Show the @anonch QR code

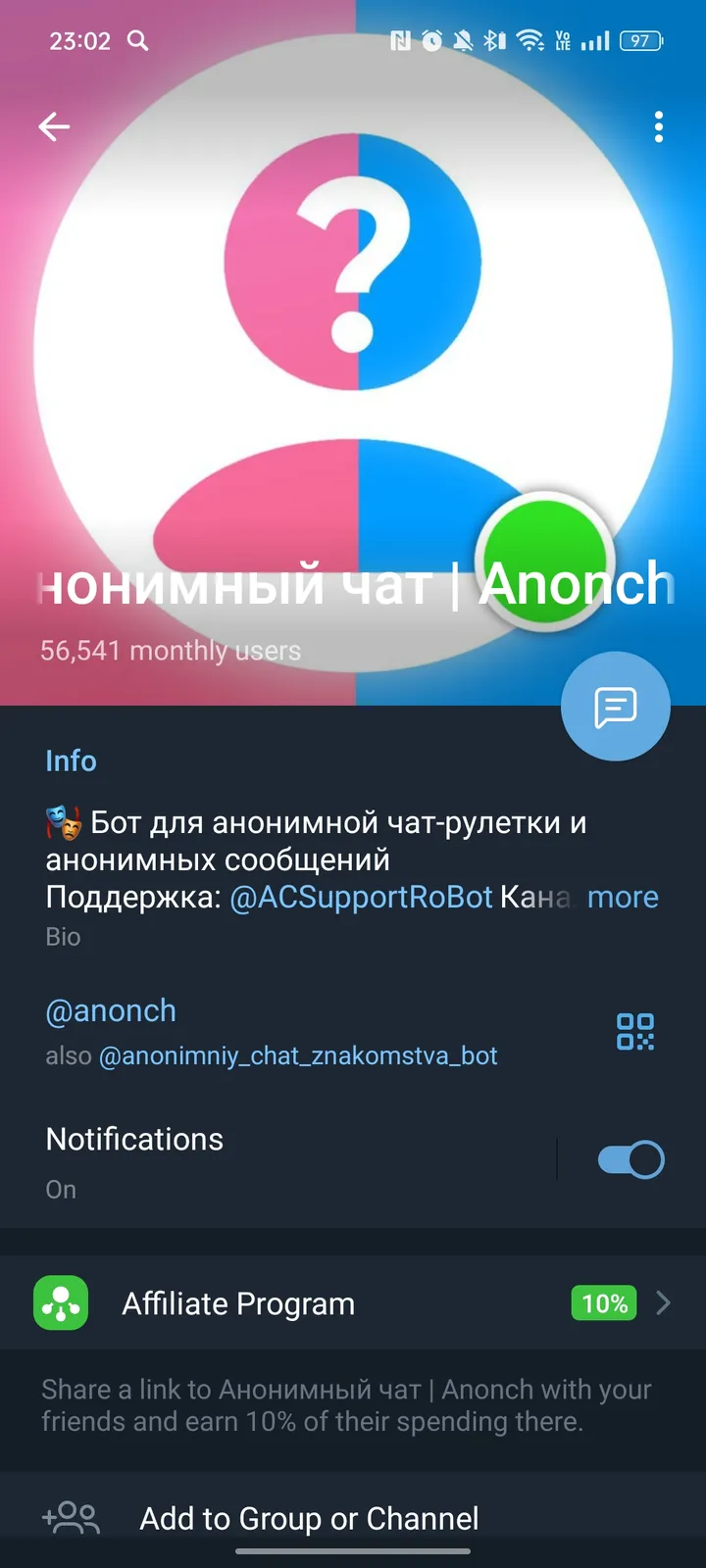click(x=635, y=1032)
